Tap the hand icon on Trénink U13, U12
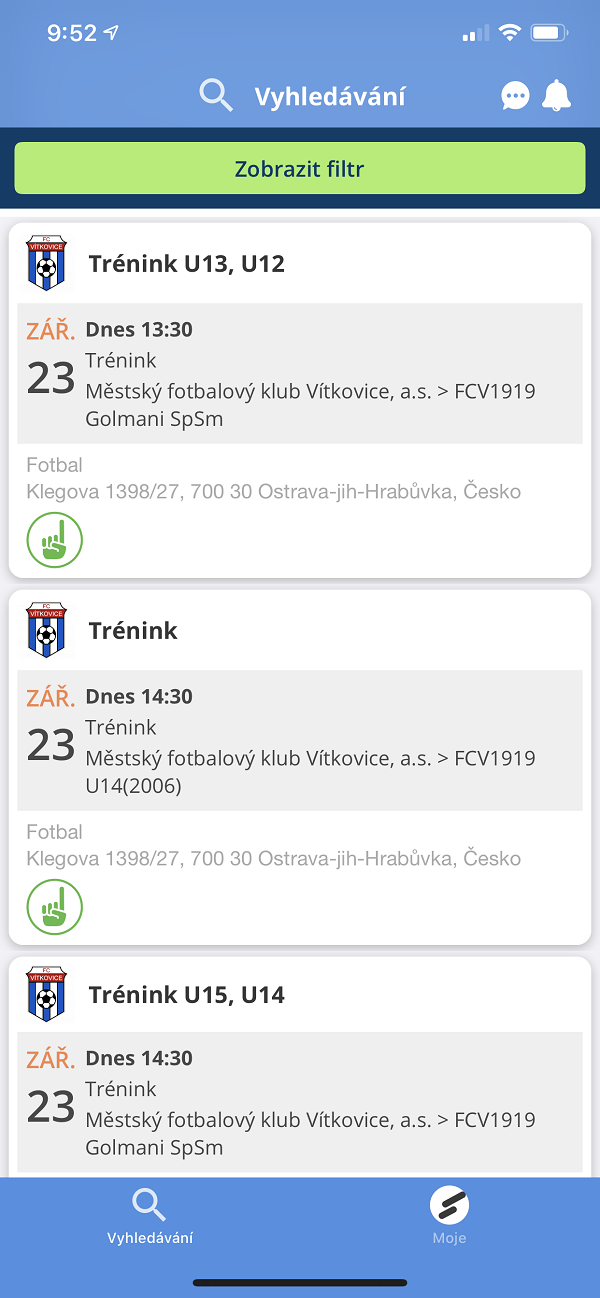This screenshot has height=1298, width=600. (54, 541)
